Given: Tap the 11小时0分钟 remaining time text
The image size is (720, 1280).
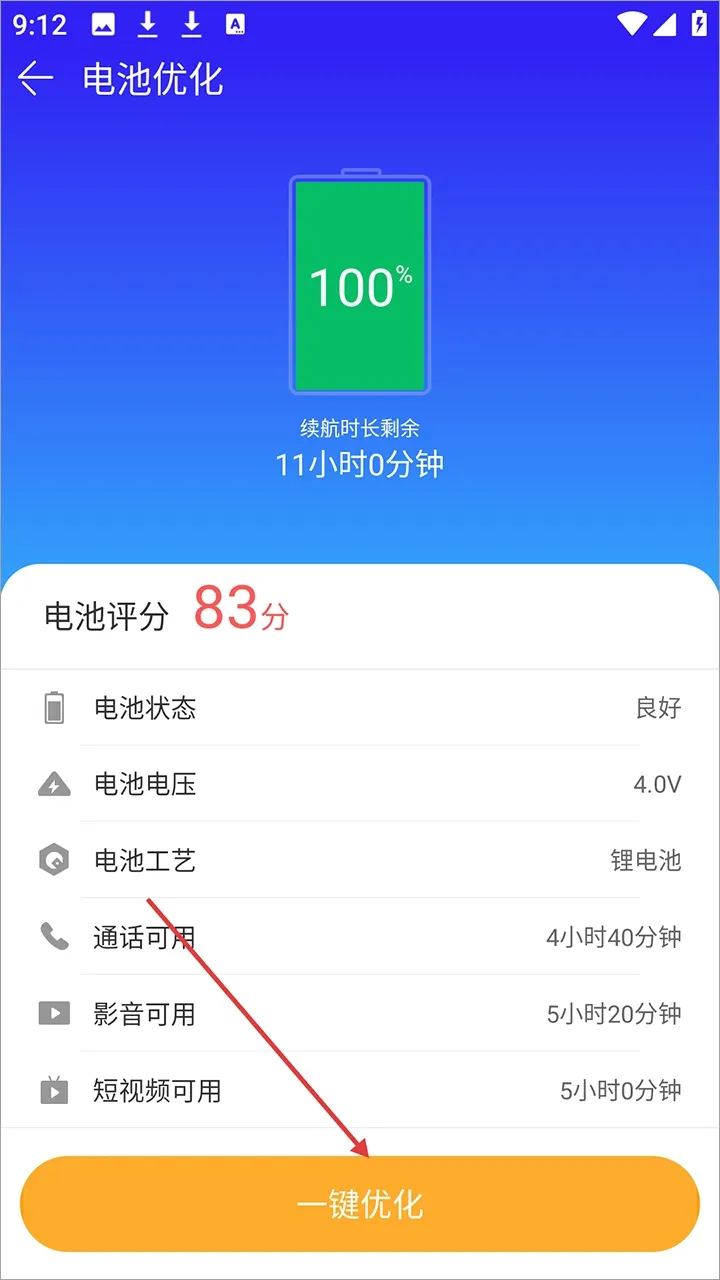Looking at the screenshot, I should pos(360,463).
